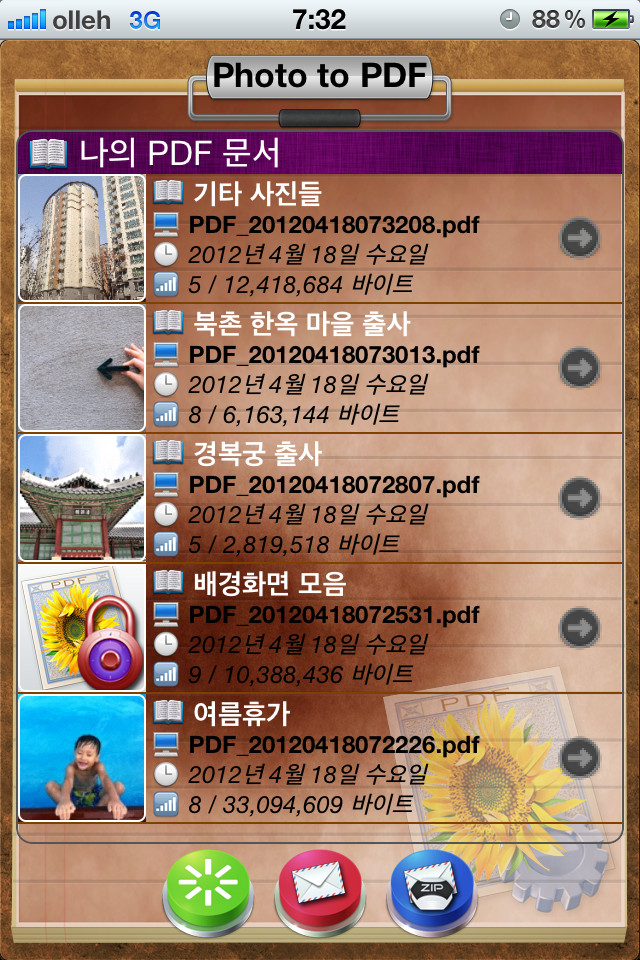Tap the green create new PDF button
The image size is (640, 960).
208,885
